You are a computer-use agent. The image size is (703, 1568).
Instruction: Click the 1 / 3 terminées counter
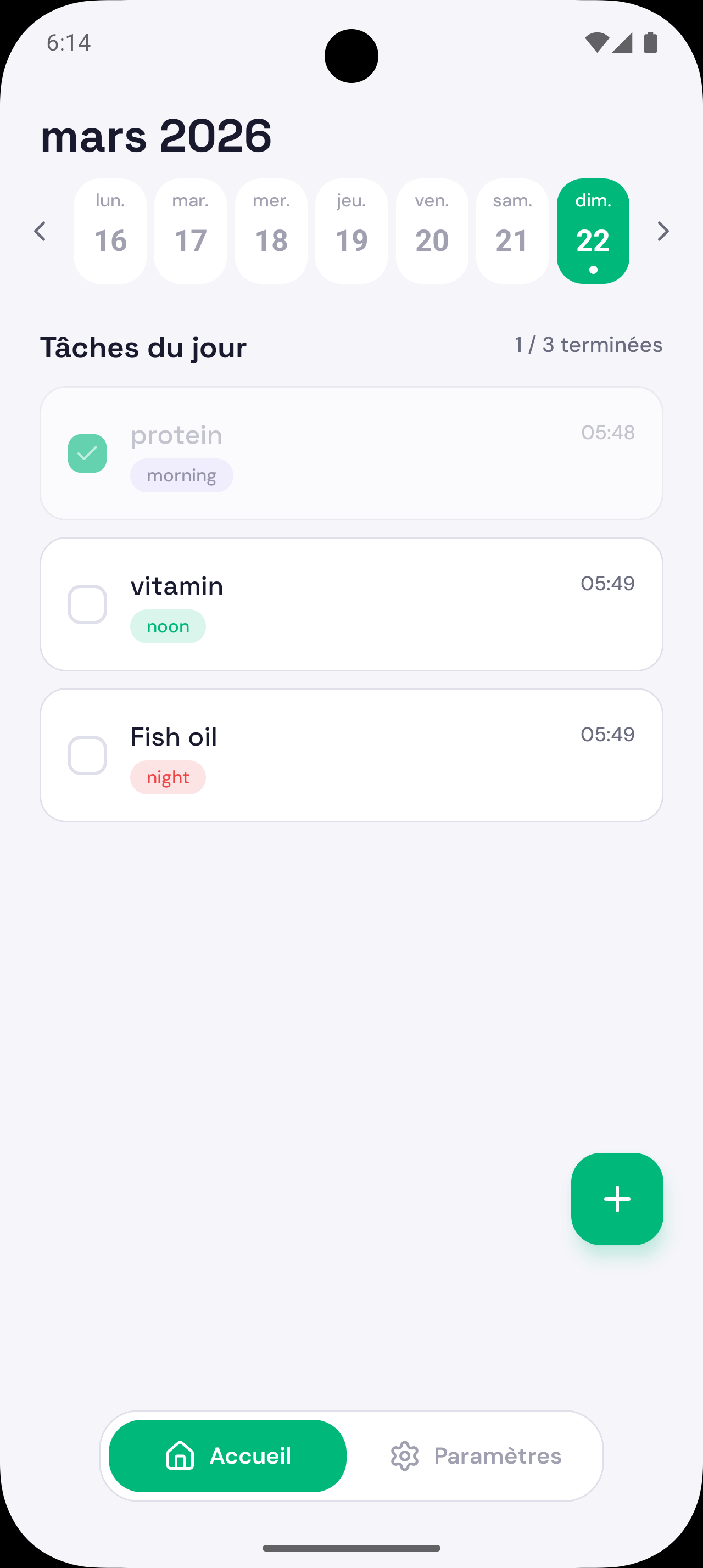[587, 345]
